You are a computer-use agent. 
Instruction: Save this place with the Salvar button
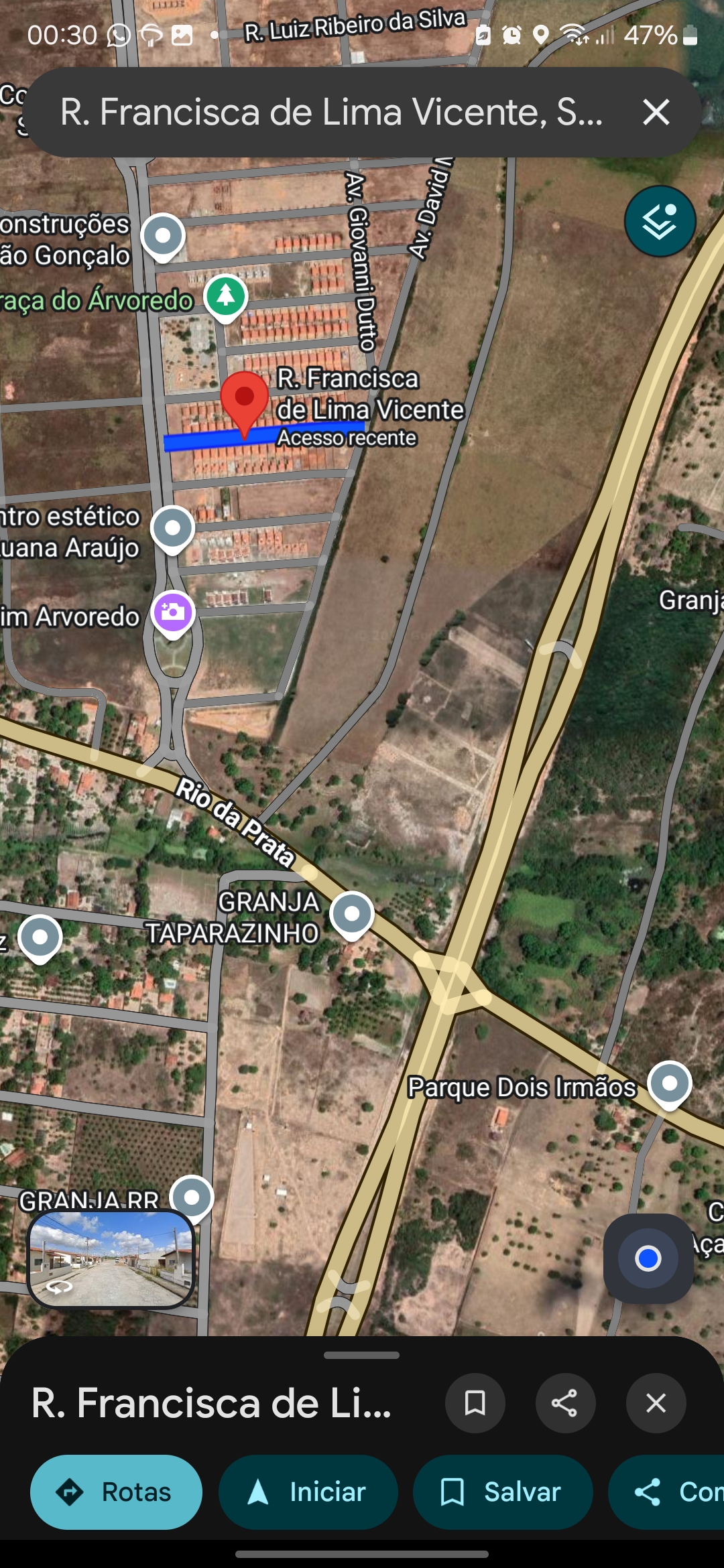(502, 1492)
